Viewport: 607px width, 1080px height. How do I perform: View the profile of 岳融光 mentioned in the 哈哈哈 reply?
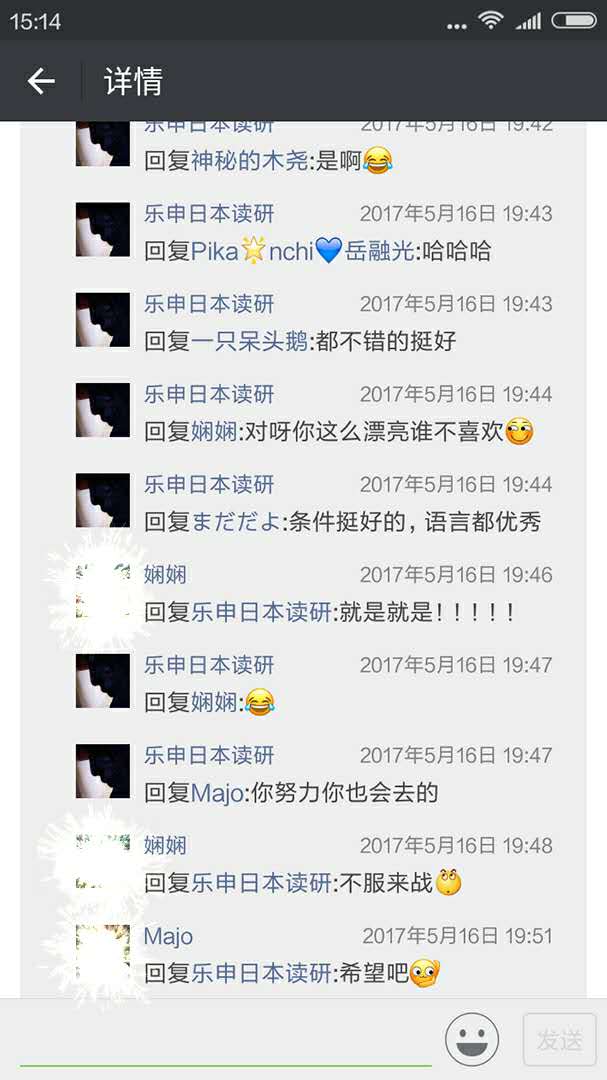(380, 251)
